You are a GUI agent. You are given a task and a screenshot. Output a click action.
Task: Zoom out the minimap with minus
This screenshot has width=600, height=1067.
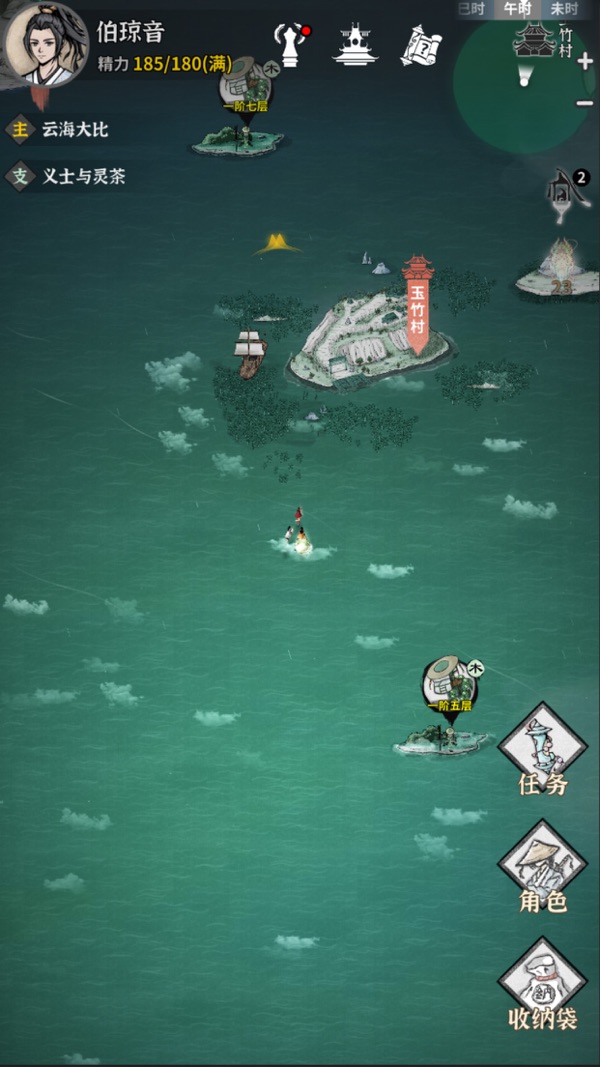[585, 103]
